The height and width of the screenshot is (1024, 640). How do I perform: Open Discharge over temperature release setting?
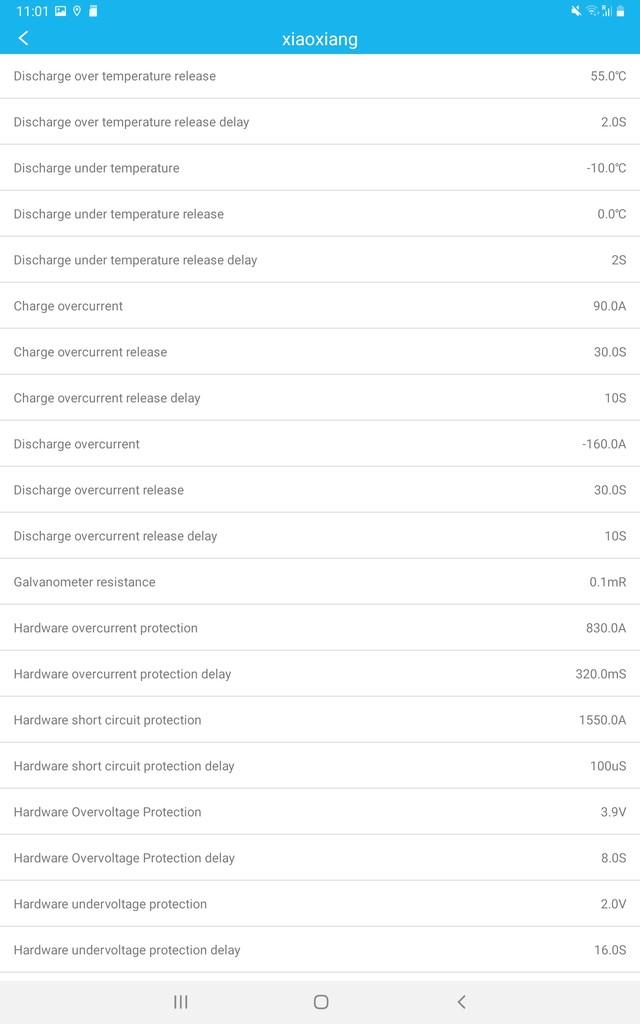[x=320, y=76]
